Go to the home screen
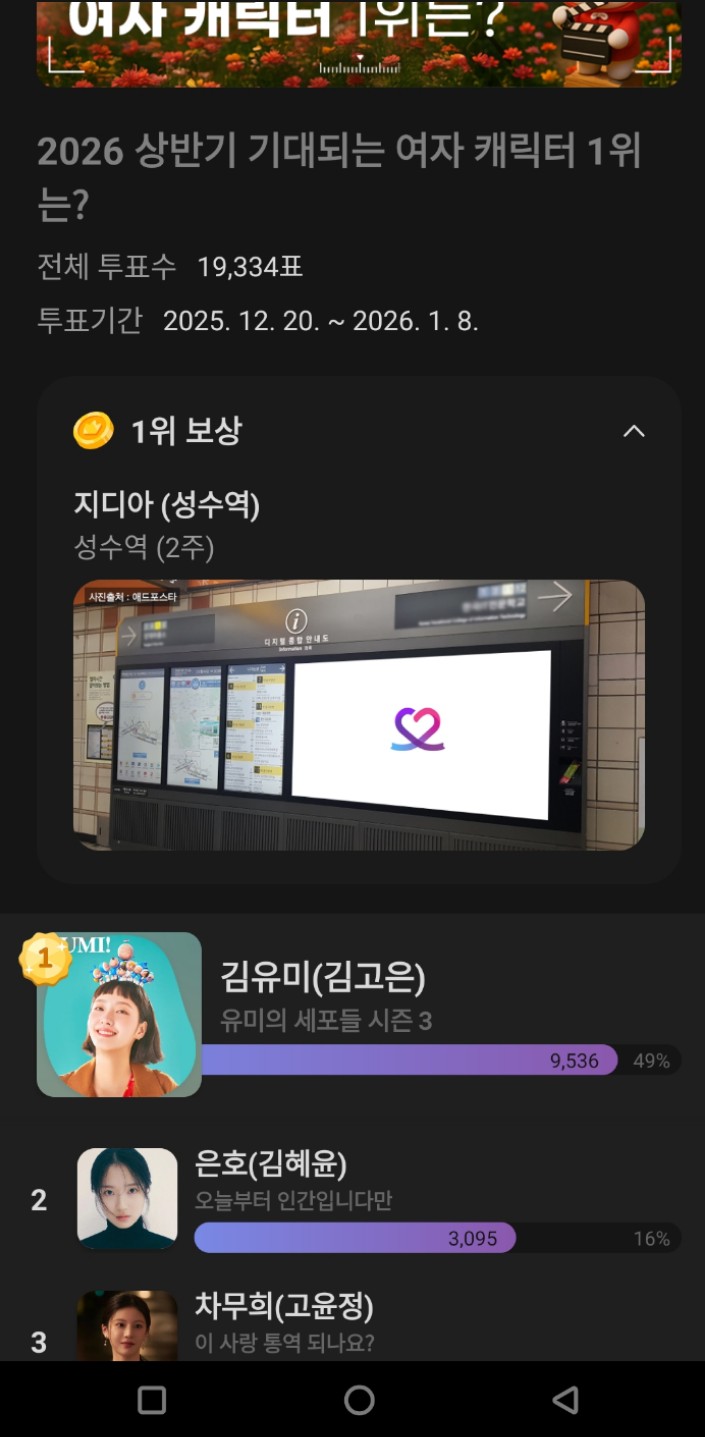The height and width of the screenshot is (1437, 705). (x=359, y=1400)
